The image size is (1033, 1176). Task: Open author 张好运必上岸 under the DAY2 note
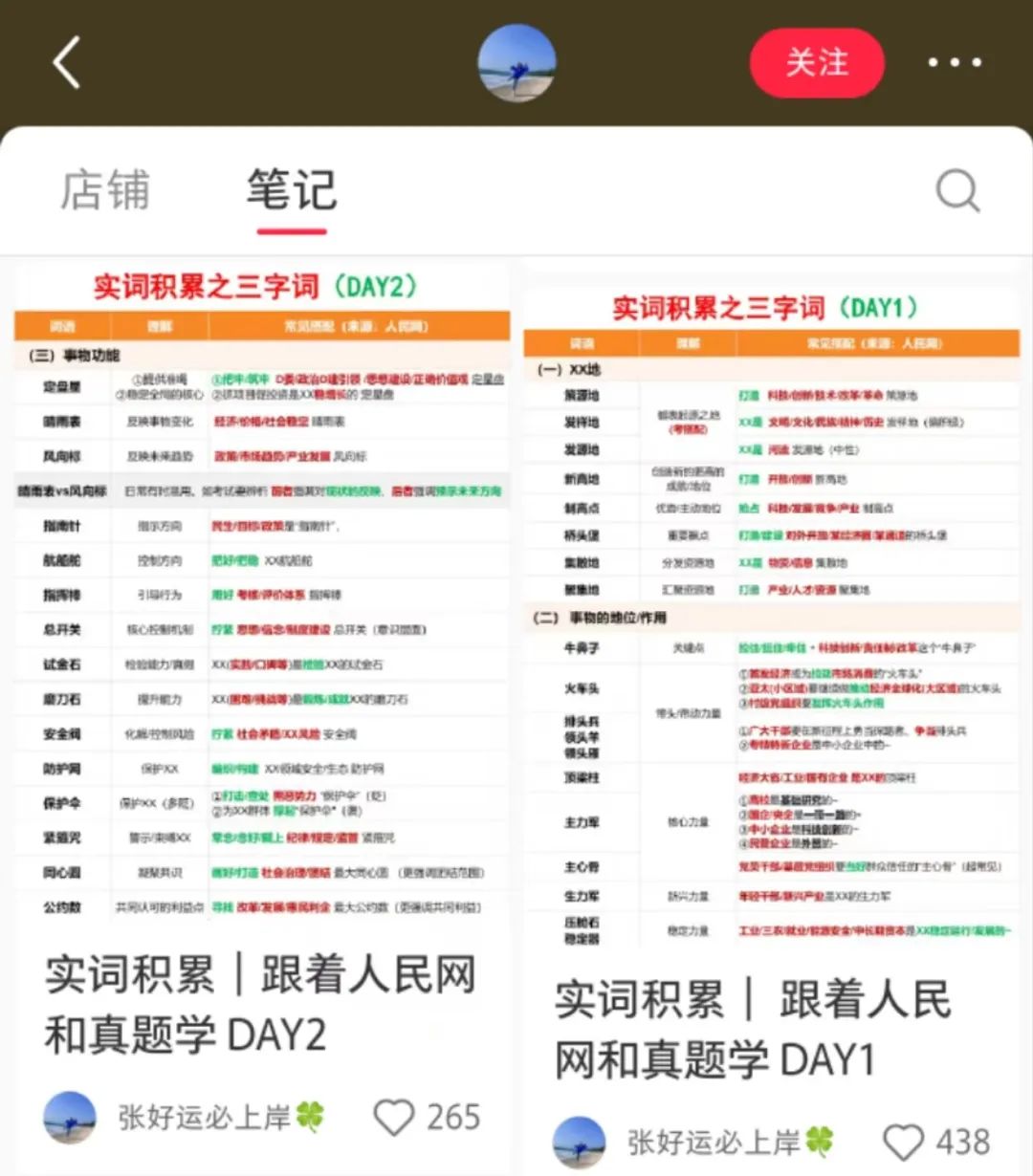click(220, 1117)
